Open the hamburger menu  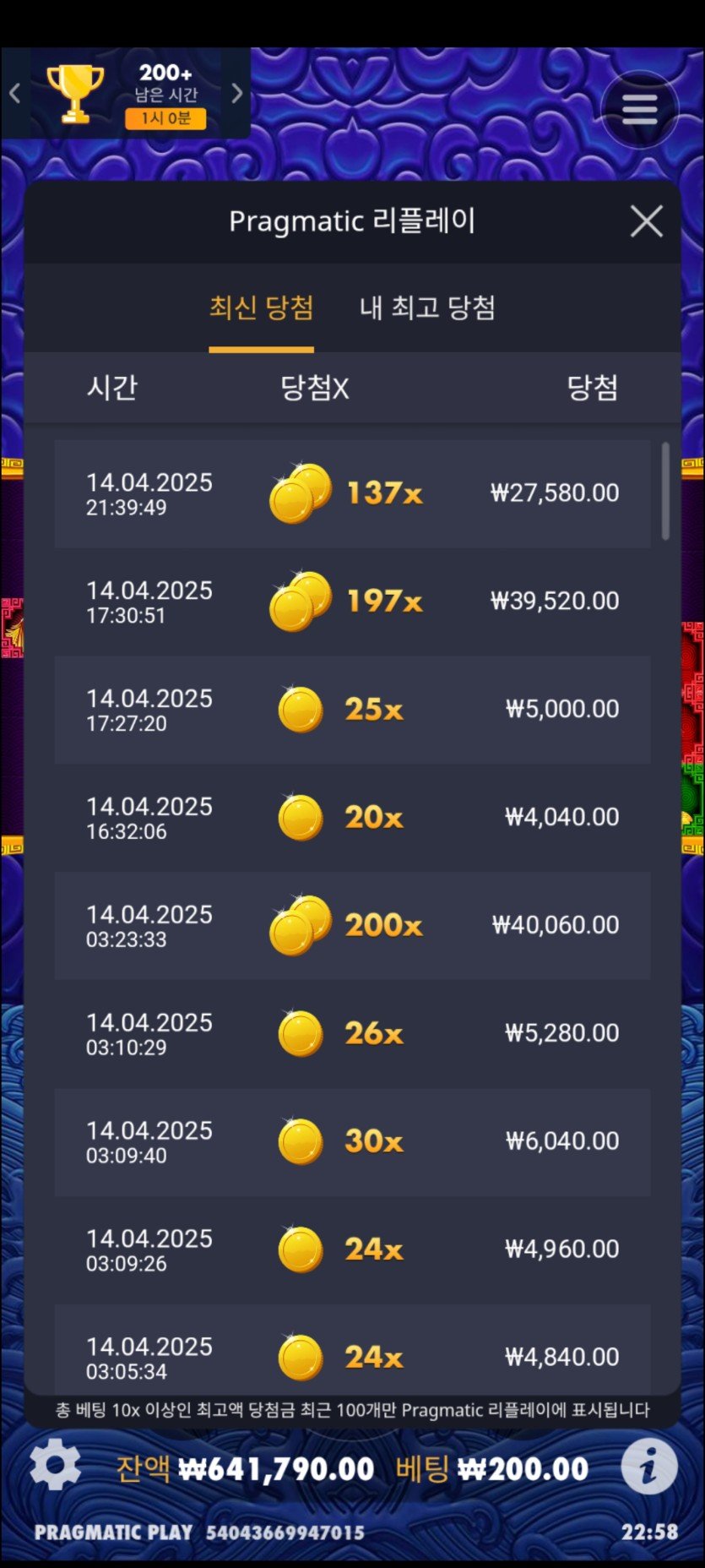[x=639, y=110]
